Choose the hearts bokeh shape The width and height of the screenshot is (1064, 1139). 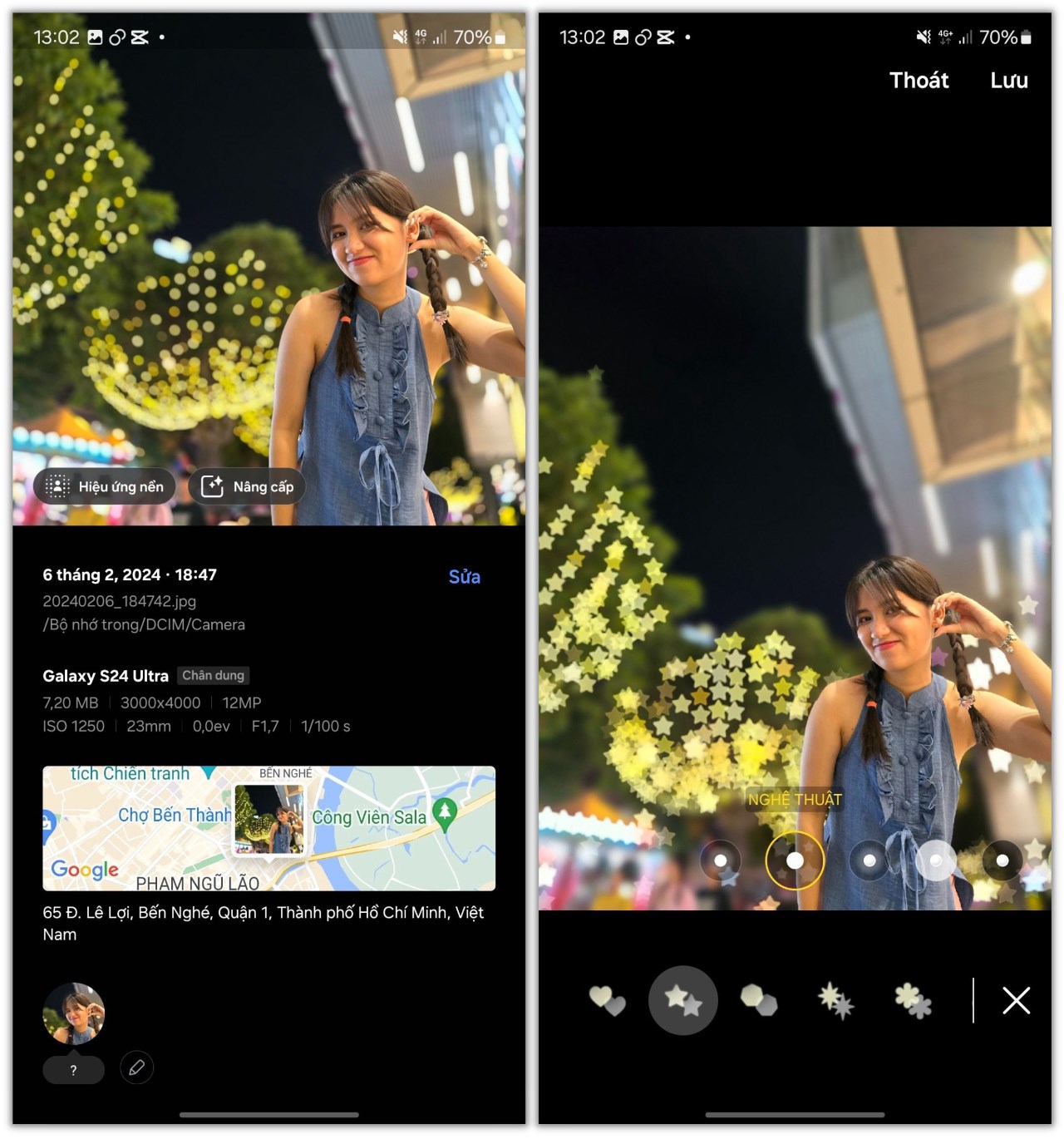[x=607, y=1000]
